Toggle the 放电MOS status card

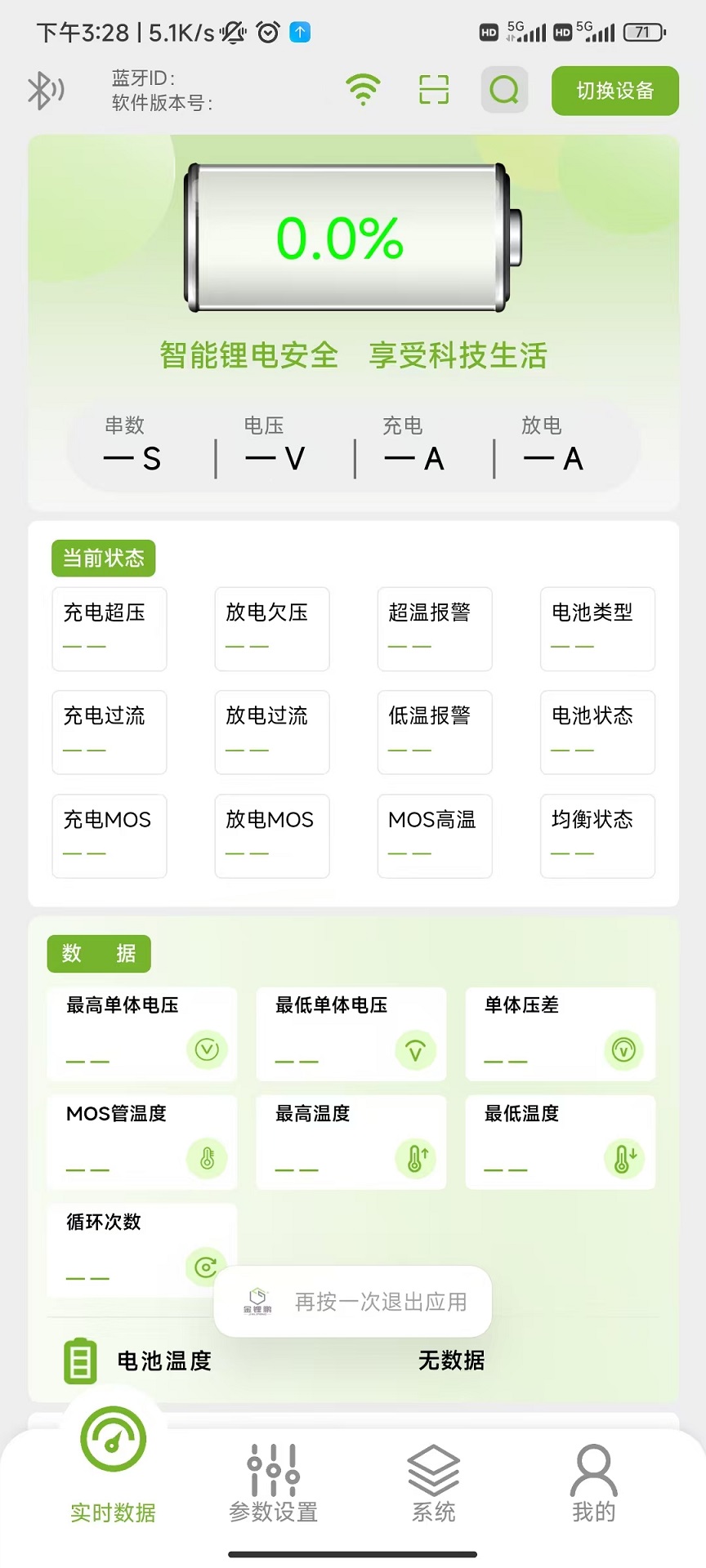tap(271, 835)
